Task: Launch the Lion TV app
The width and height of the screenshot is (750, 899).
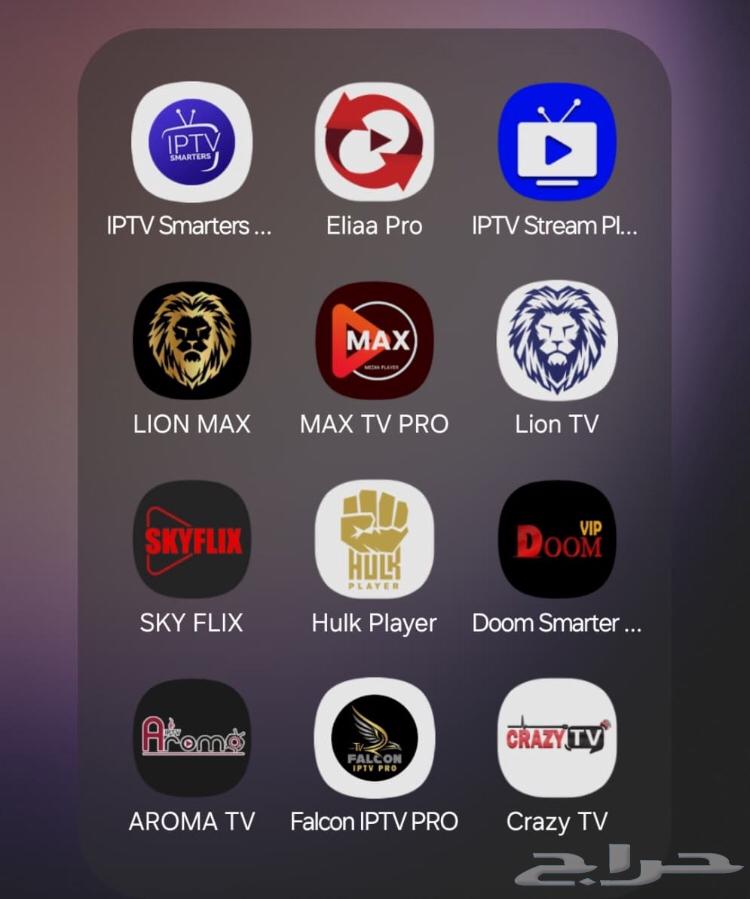Action: [557, 341]
